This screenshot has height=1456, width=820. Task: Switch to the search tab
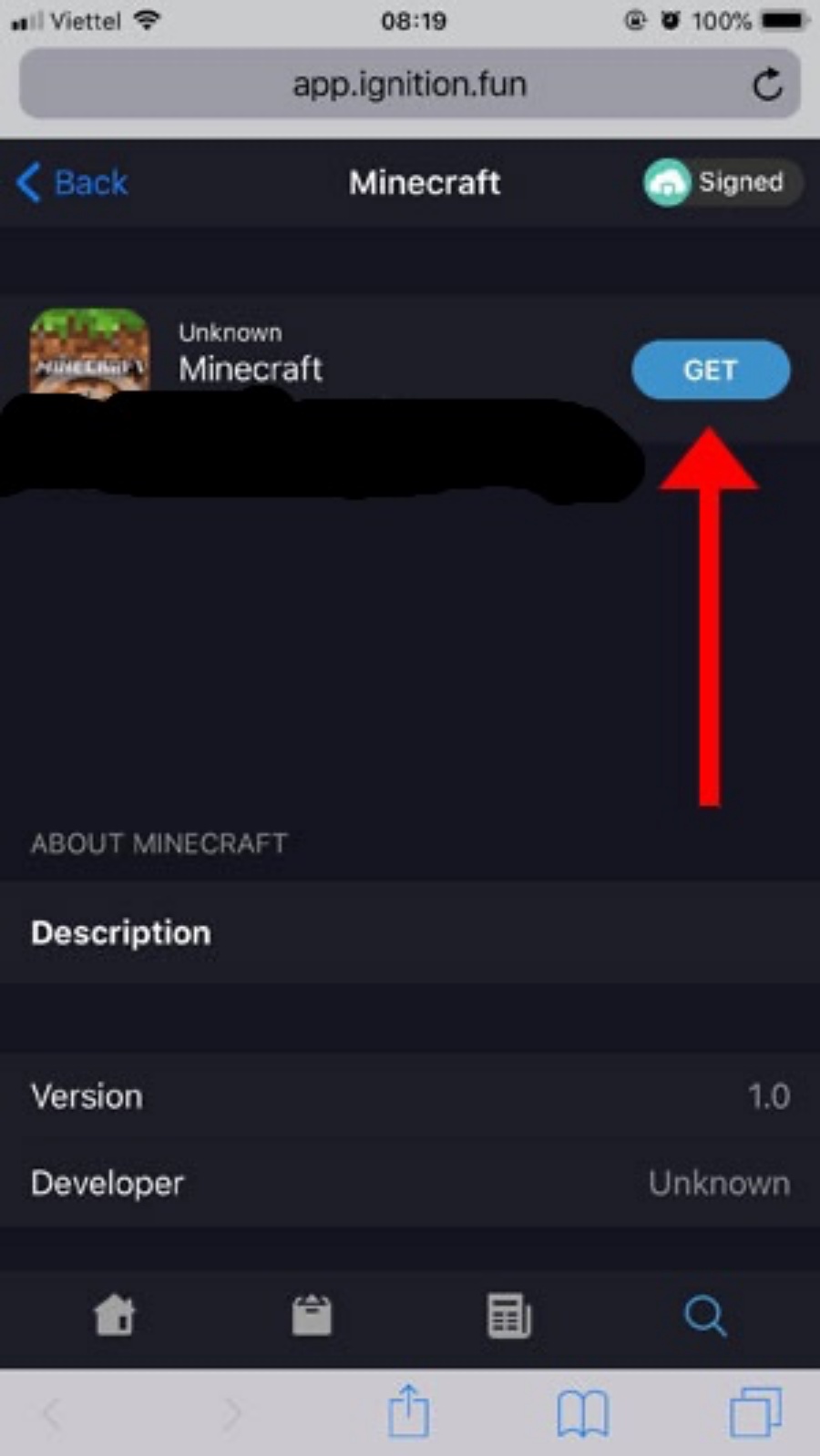[x=705, y=1315]
